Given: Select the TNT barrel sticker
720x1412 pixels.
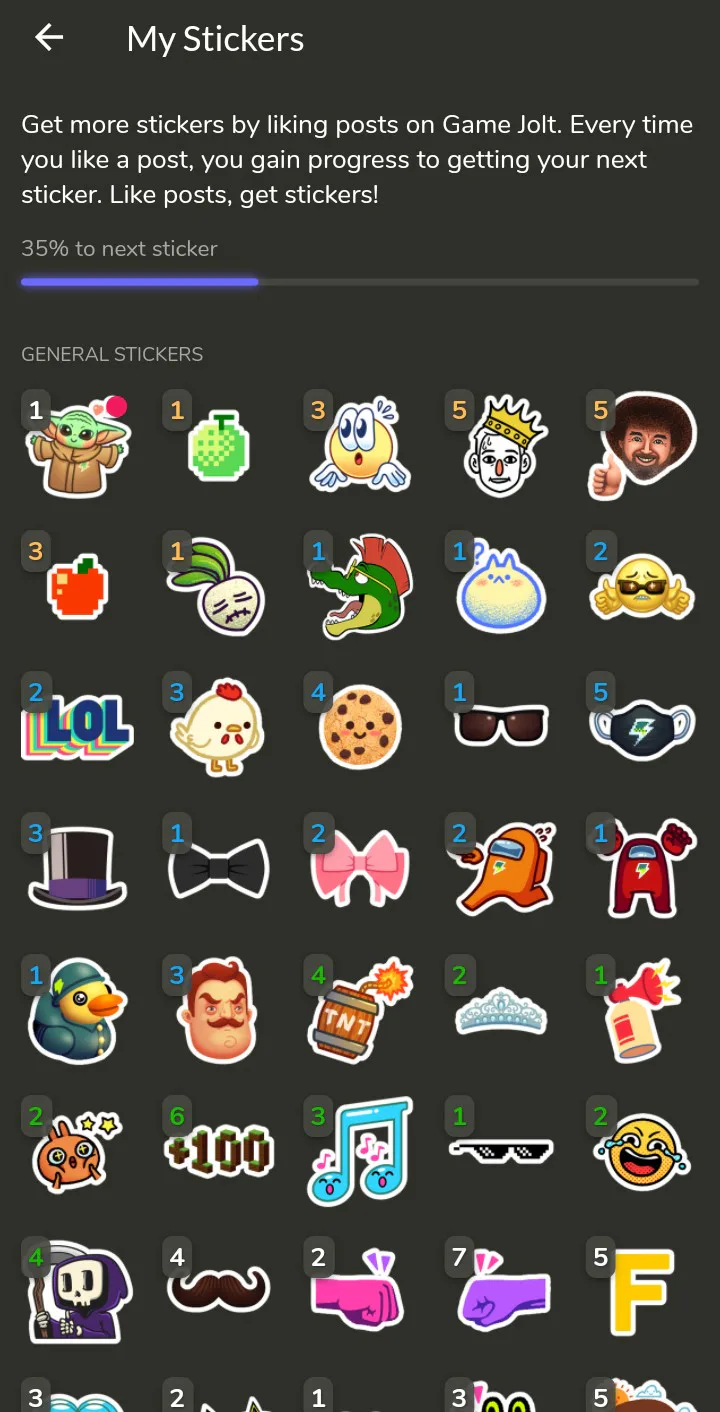Looking at the screenshot, I should pyautogui.click(x=360, y=1008).
